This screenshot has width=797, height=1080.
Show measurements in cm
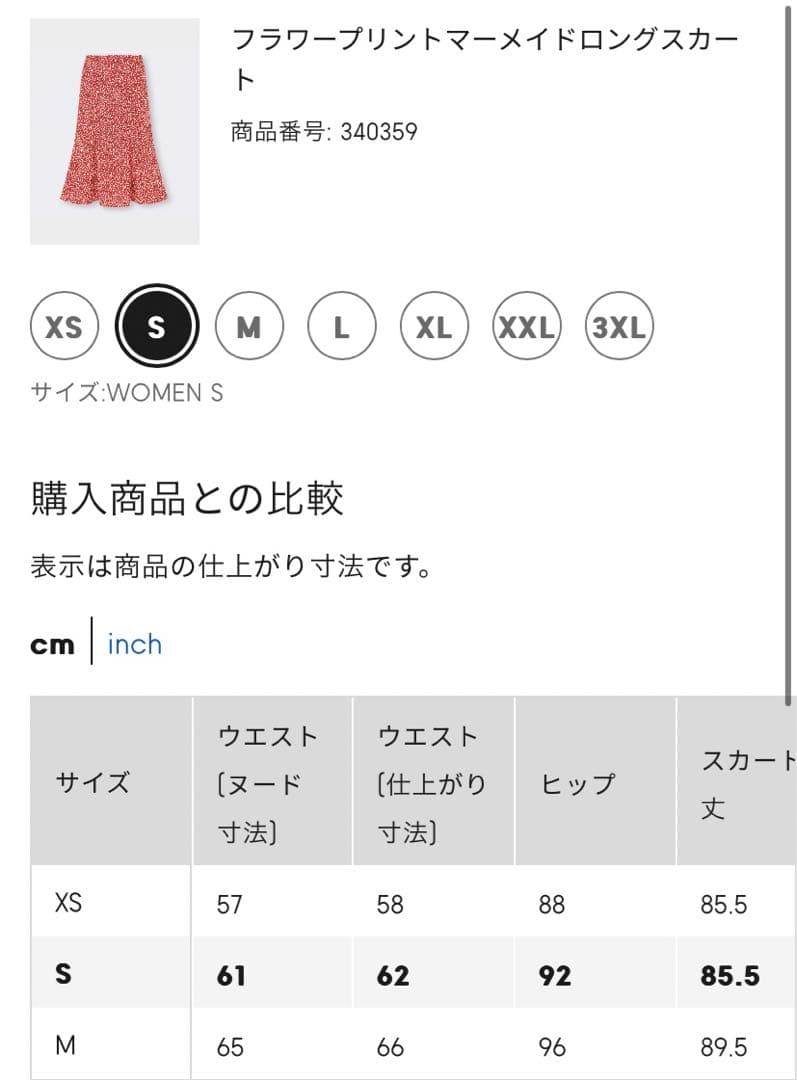52,645
